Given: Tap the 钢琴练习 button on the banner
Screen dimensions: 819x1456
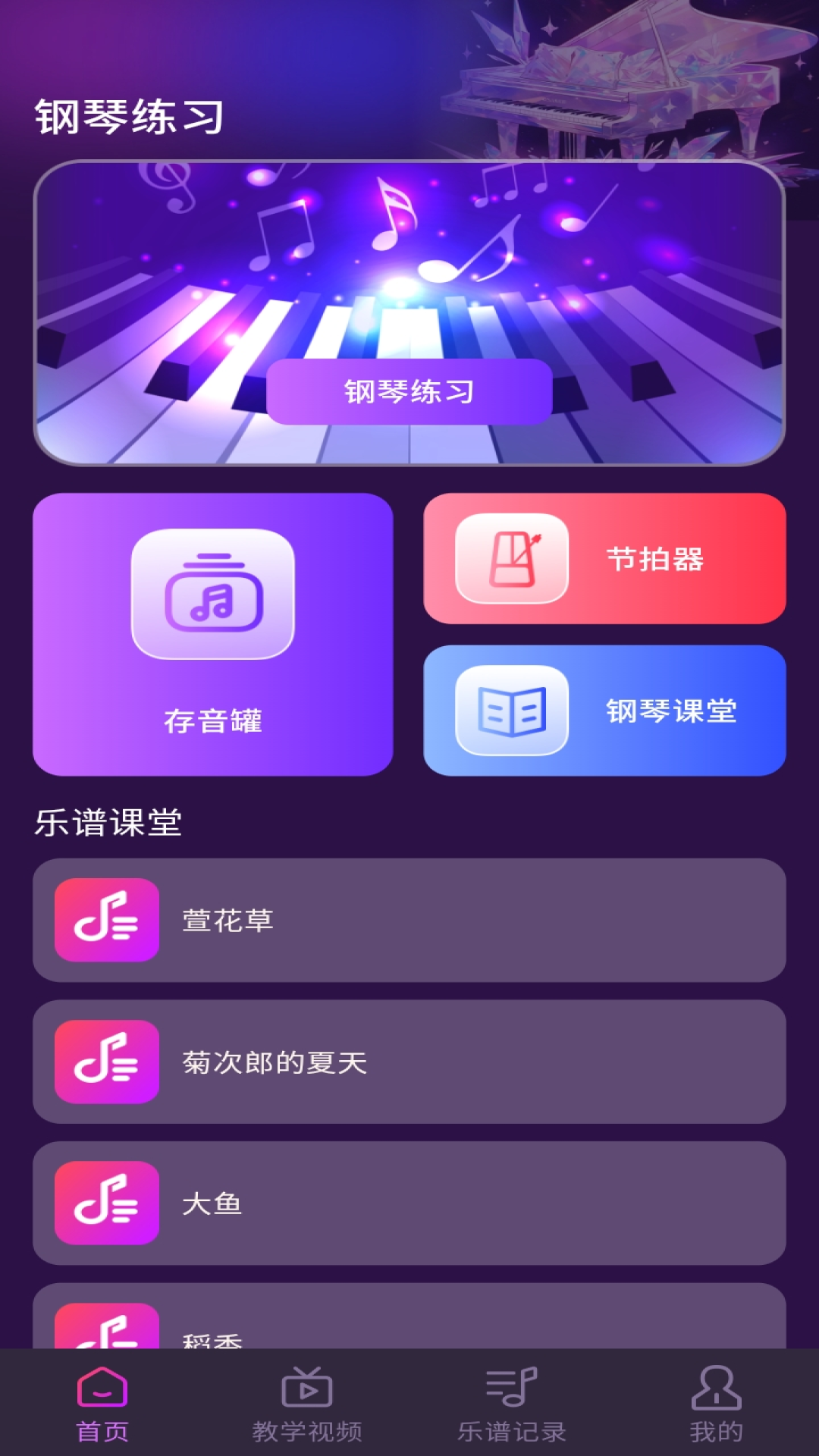Looking at the screenshot, I should [x=409, y=393].
